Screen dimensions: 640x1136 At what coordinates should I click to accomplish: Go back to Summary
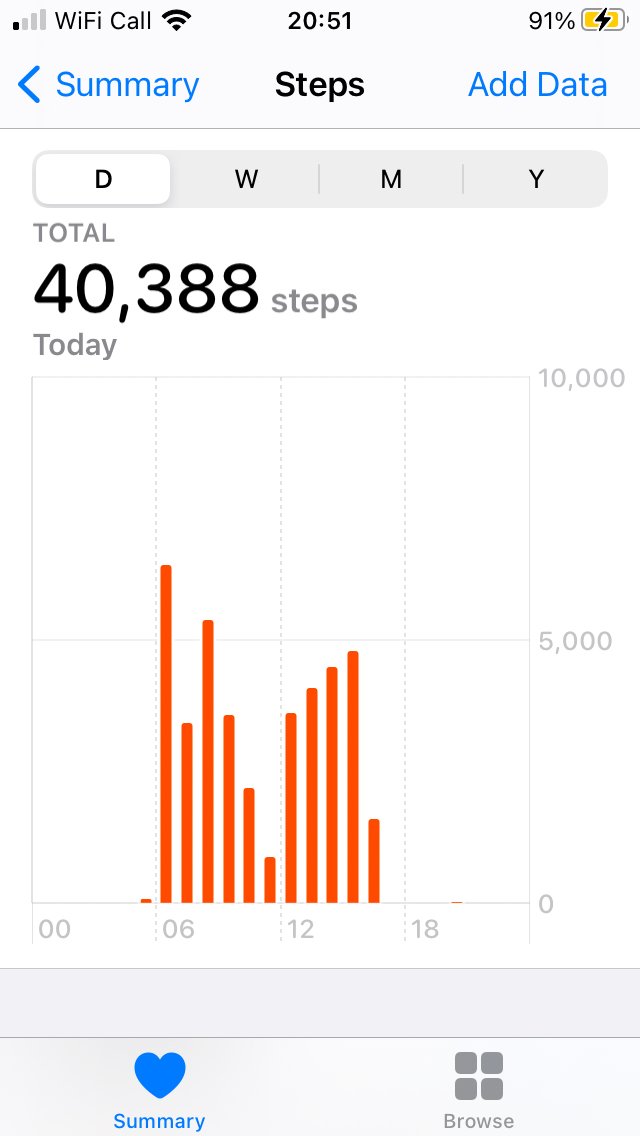click(108, 85)
